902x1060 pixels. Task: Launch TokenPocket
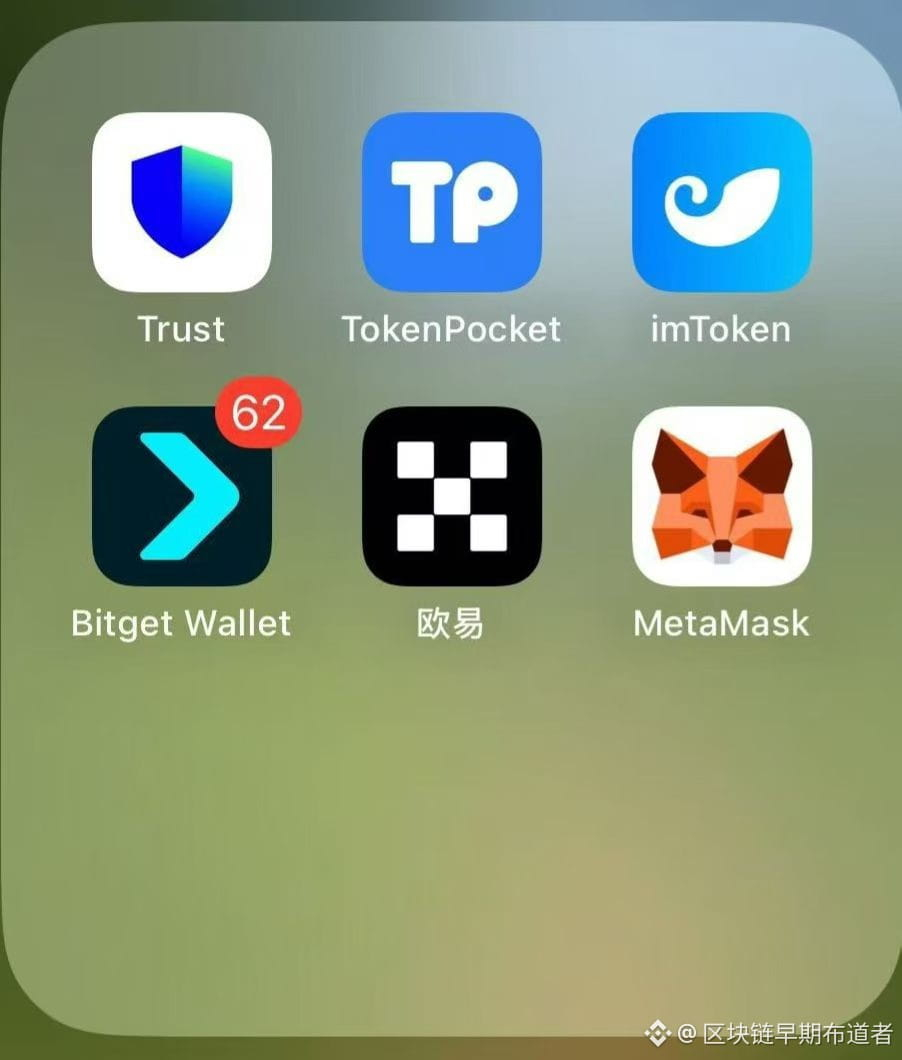point(451,202)
